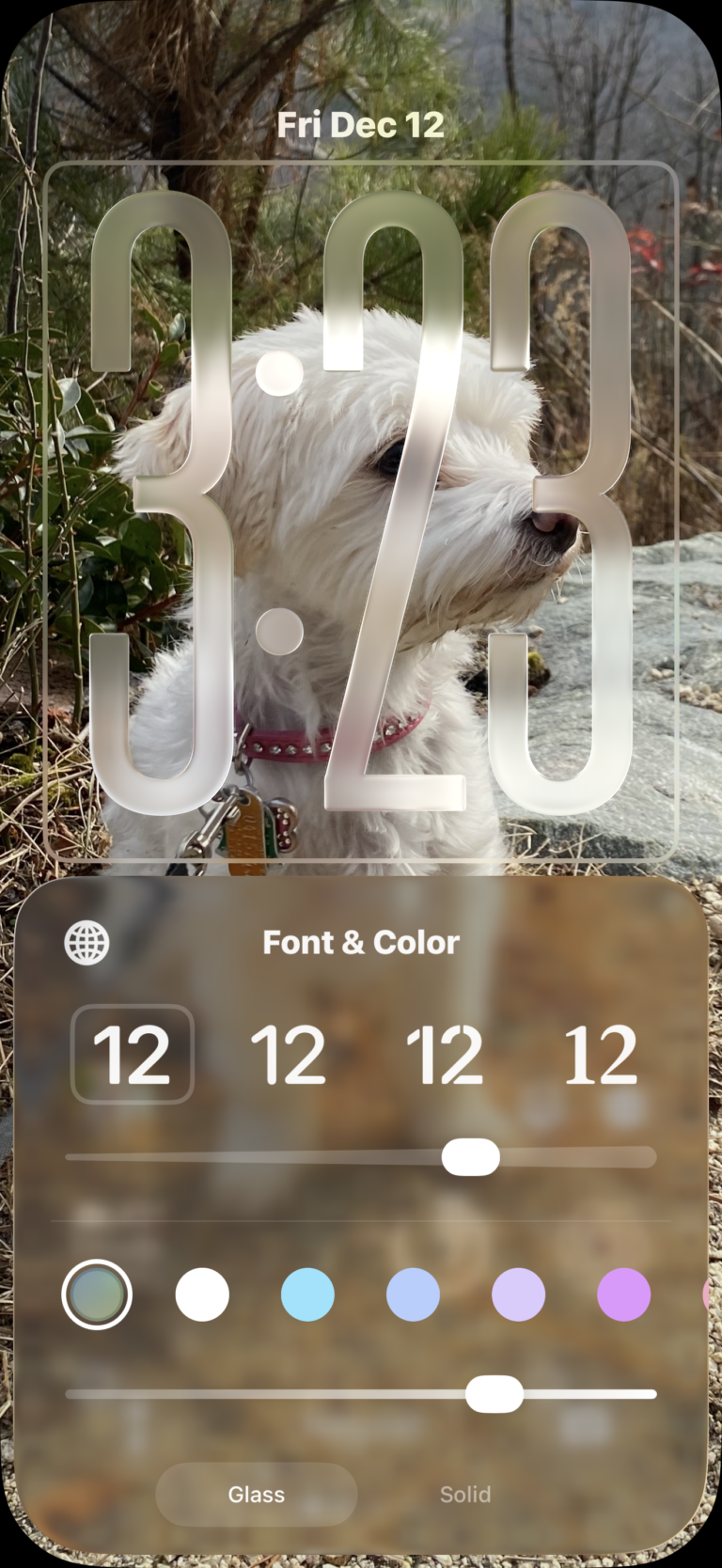Select the green-gray multicolor swatch
Screen dimensions: 722x1568
coord(97,1294)
